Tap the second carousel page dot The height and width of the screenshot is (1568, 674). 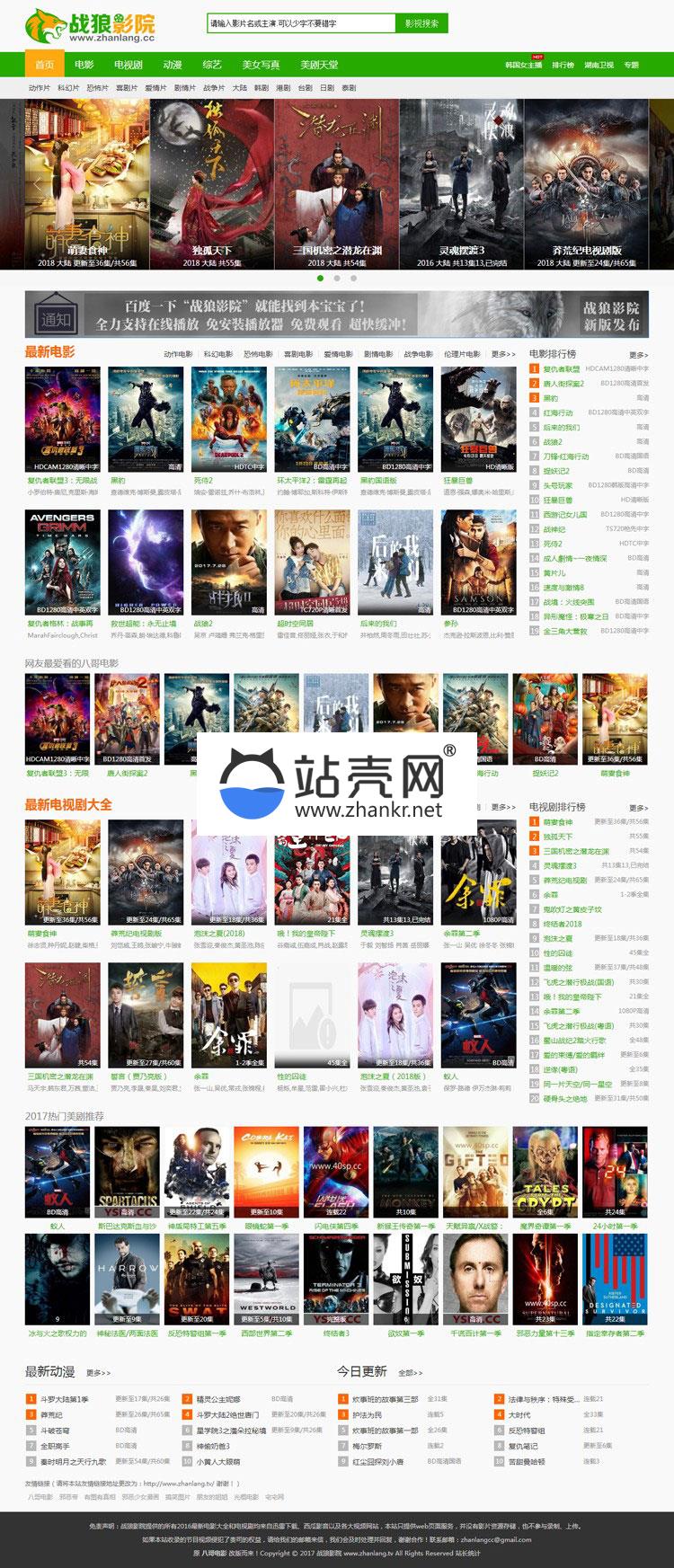pos(337,279)
